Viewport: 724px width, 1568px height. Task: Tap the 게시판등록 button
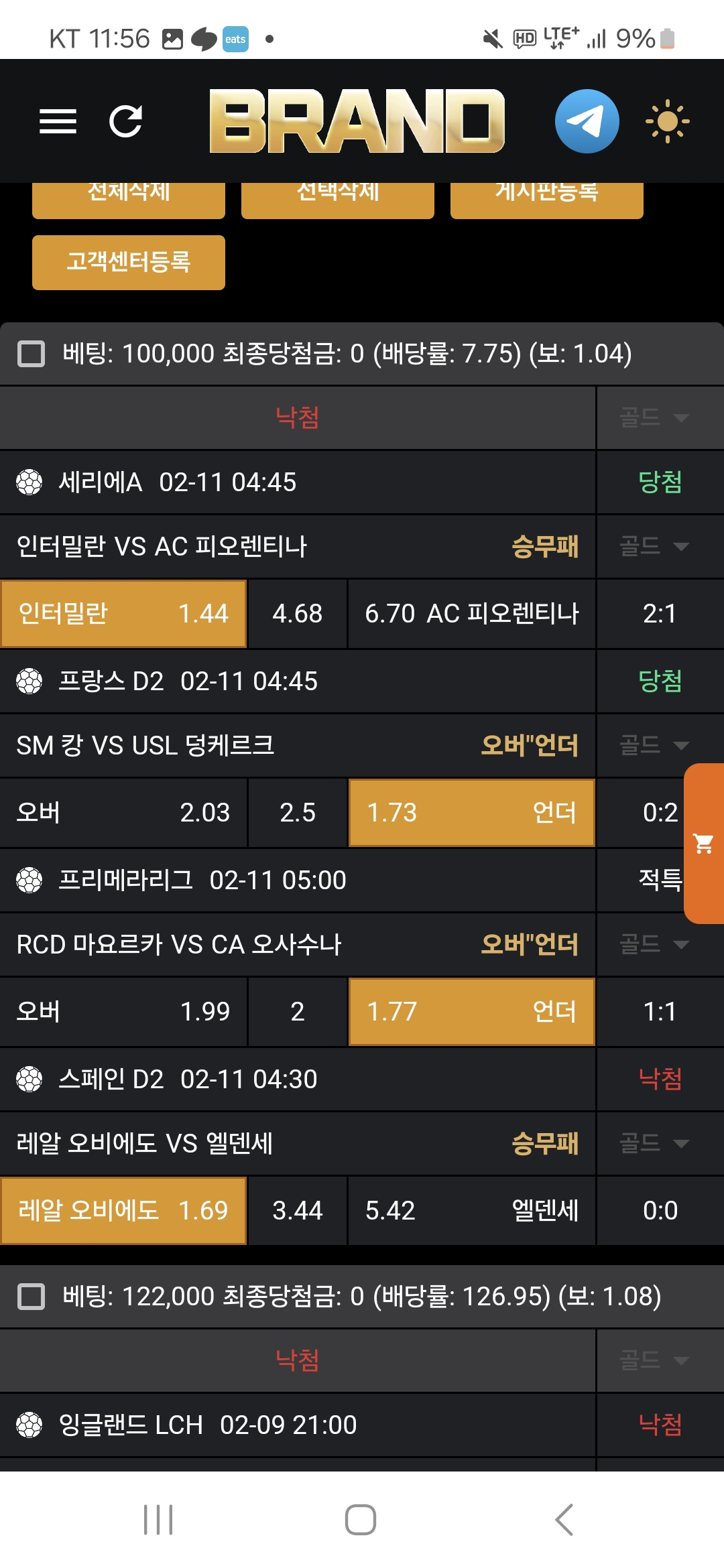click(547, 199)
